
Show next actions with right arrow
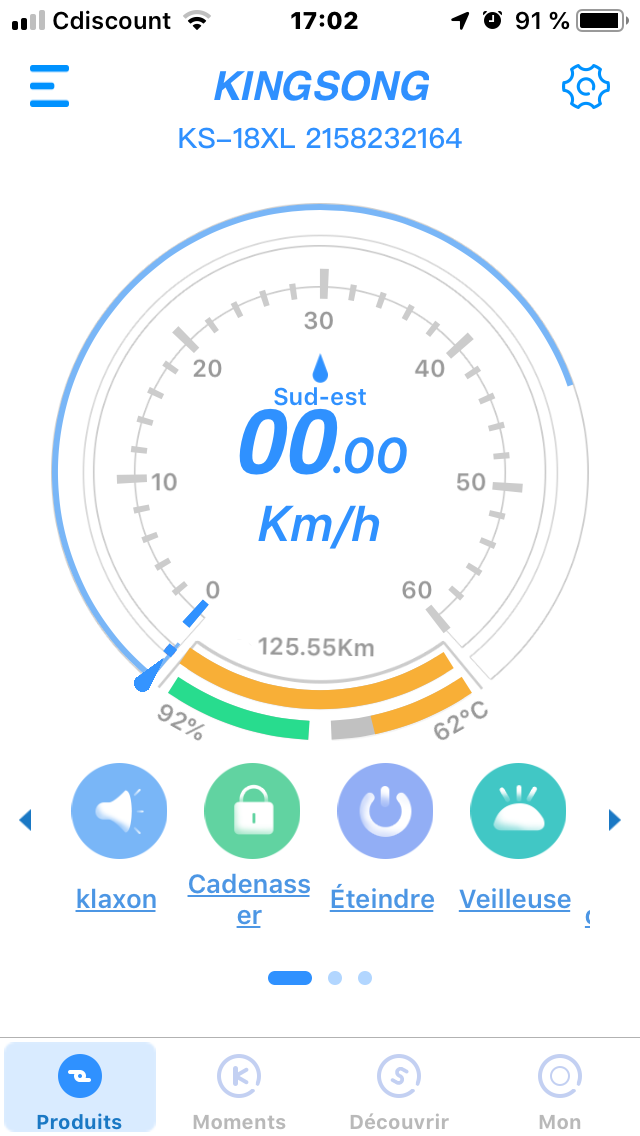pyautogui.click(x=615, y=820)
